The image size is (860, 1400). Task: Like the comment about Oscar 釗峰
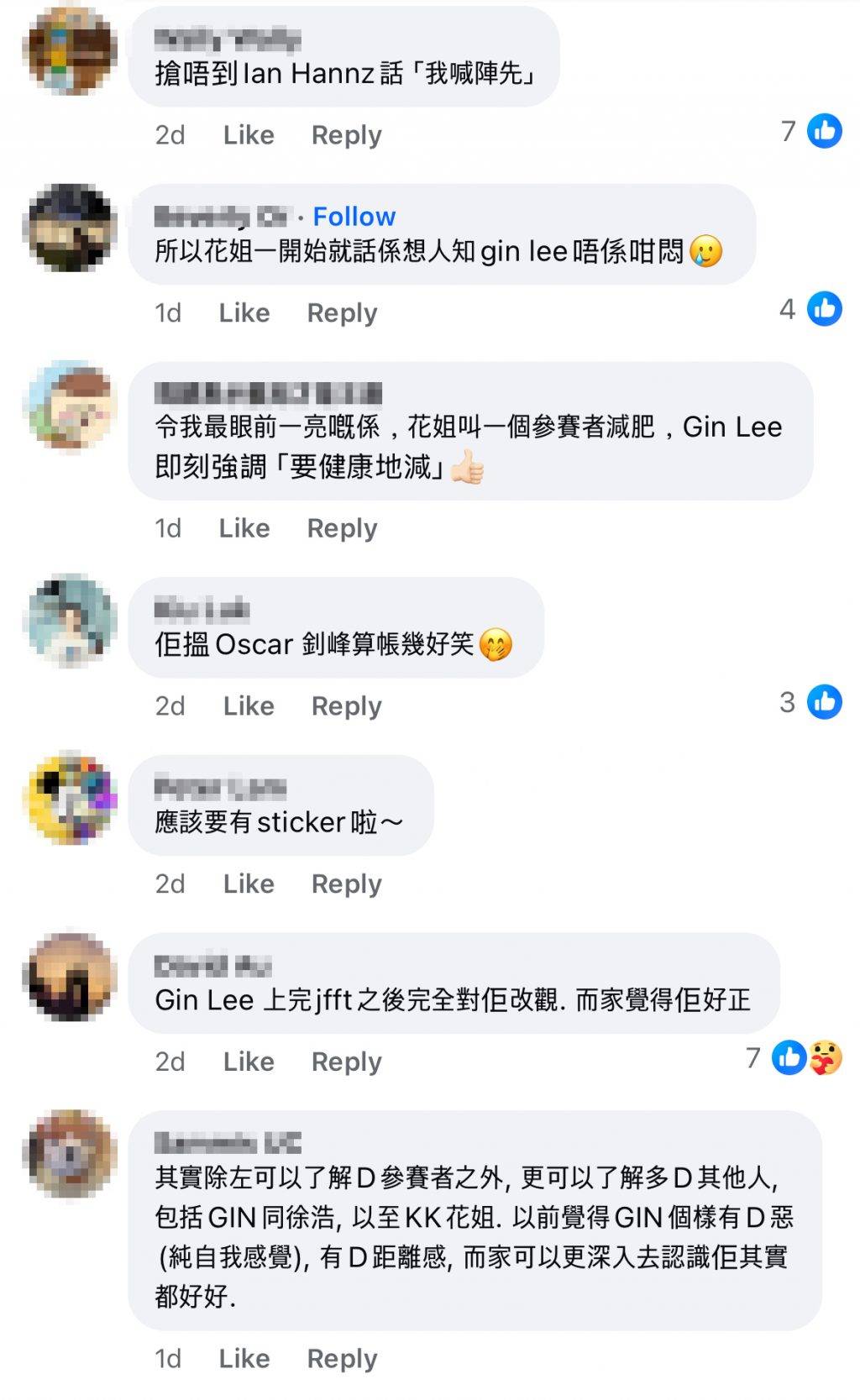pyautogui.click(x=249, y=706)
